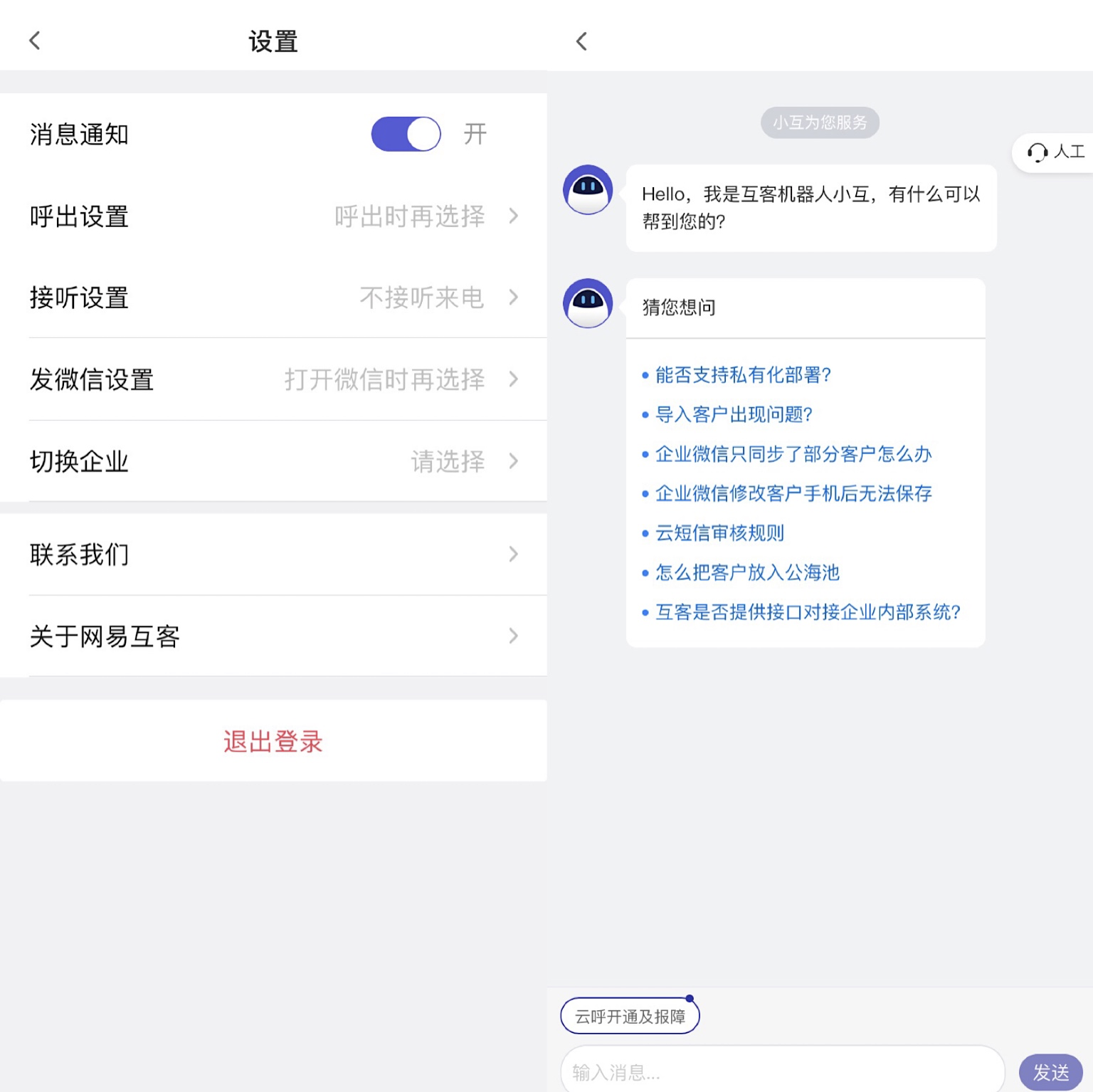The image size is (1093, 1092).
Task: Open 企业微信只同步了部分客户怎么办
Action: (793, 454)
